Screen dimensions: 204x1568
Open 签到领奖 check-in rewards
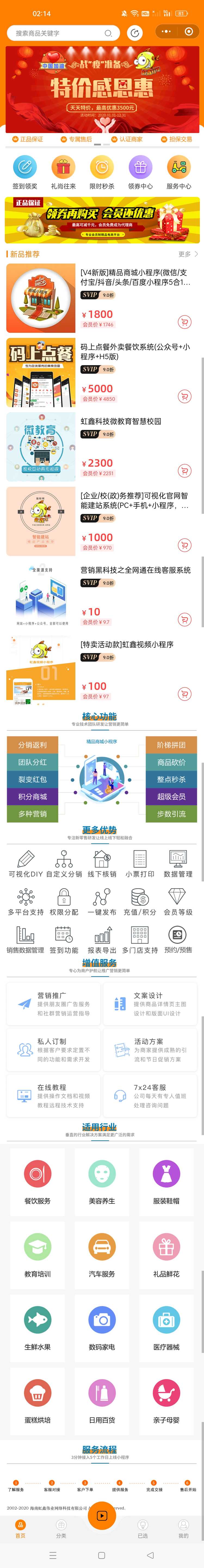[25, 172]
